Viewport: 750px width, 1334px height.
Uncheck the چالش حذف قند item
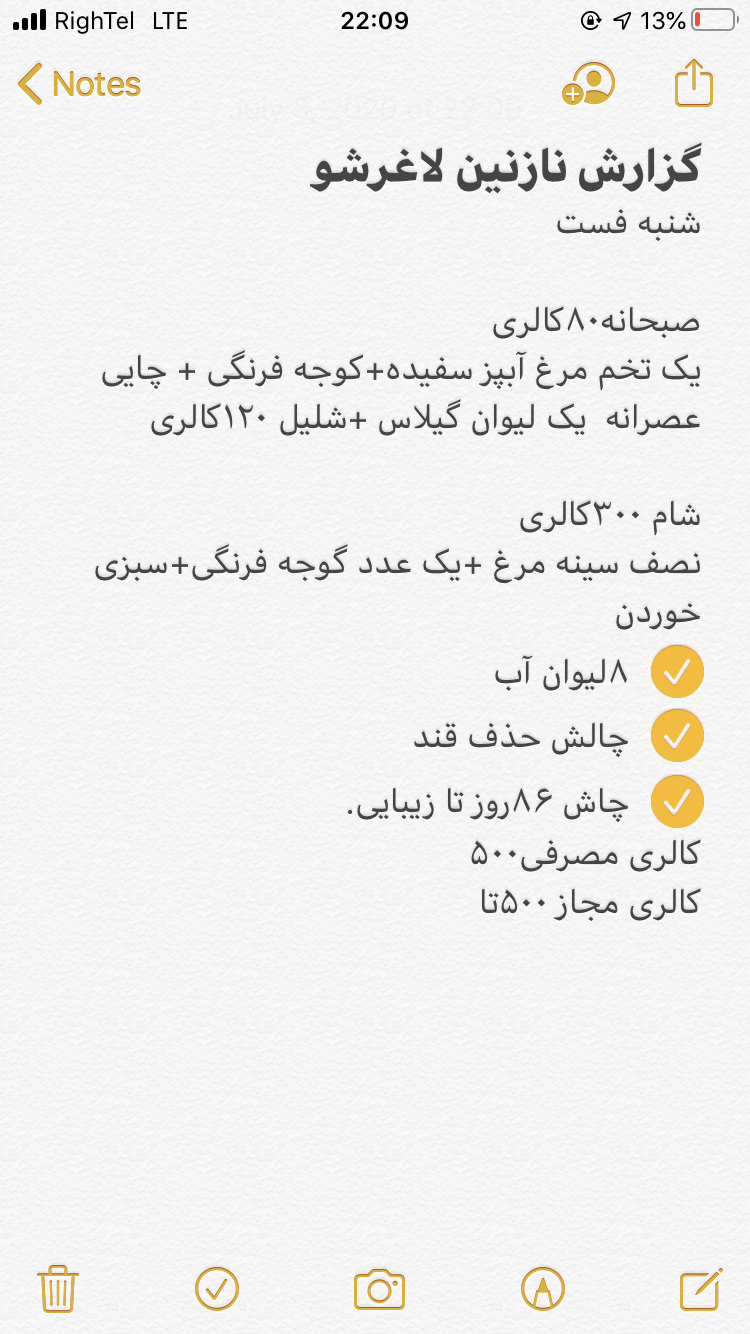(677, 737)
